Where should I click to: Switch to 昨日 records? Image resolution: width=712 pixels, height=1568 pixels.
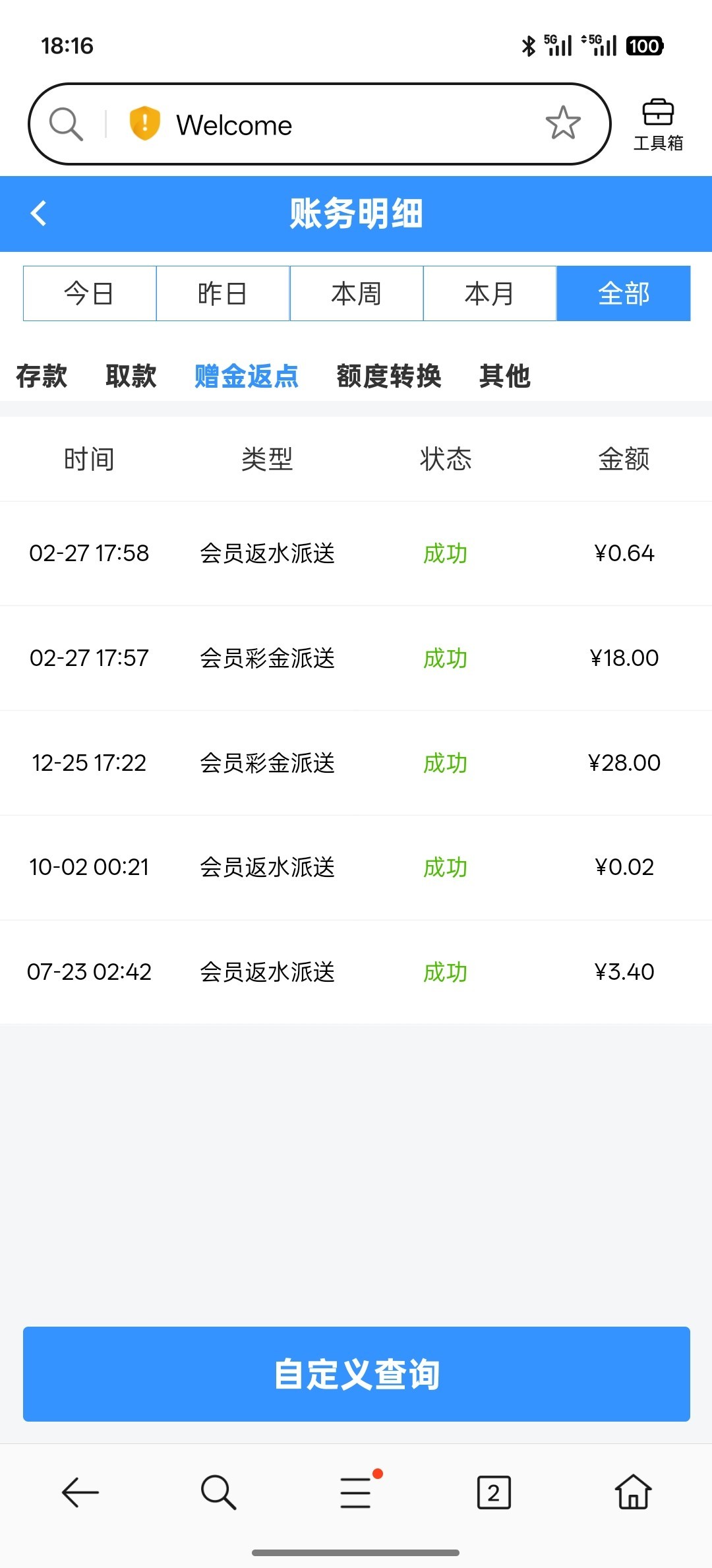point(223,293)
